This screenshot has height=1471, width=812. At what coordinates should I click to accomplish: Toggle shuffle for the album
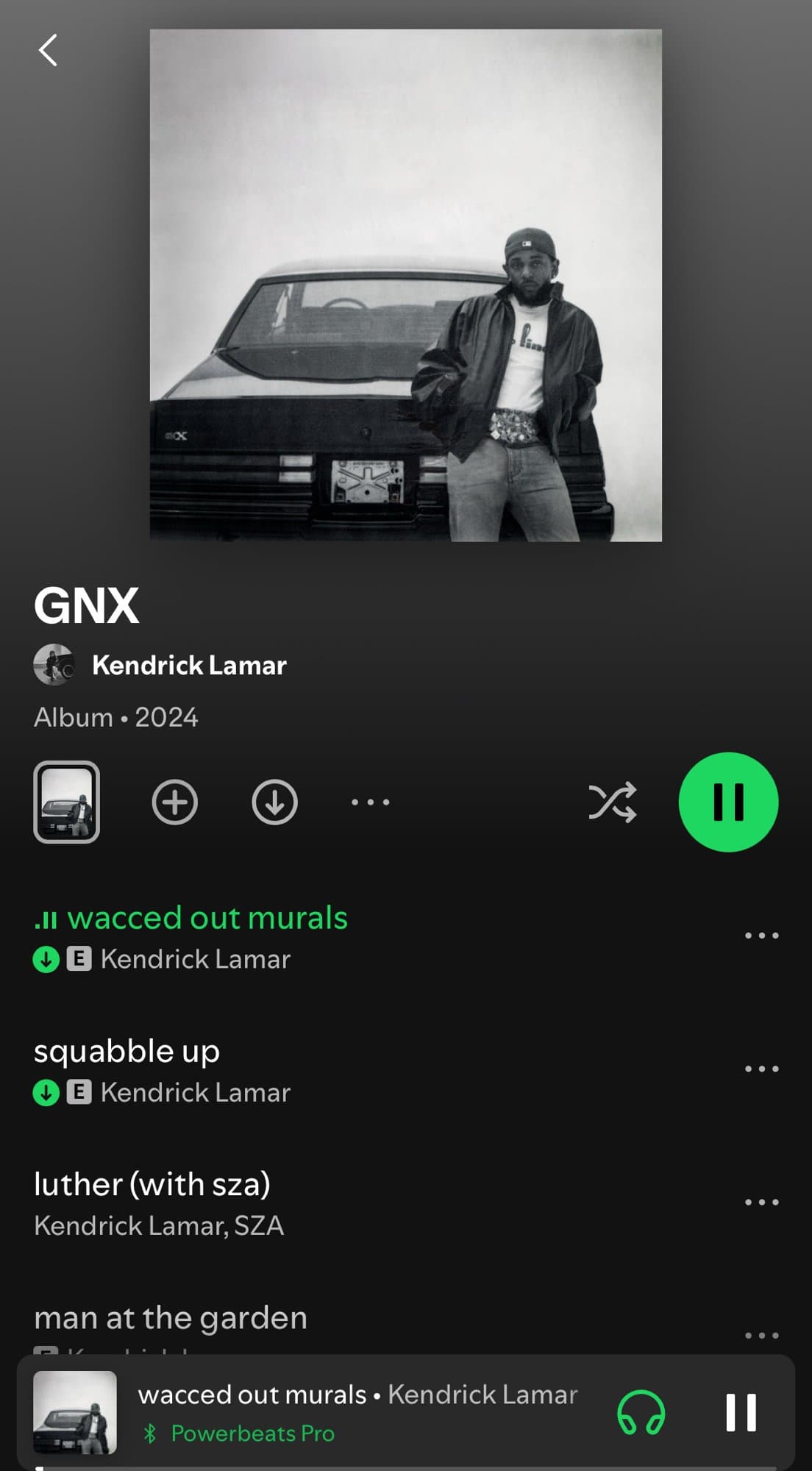point(612,802)
